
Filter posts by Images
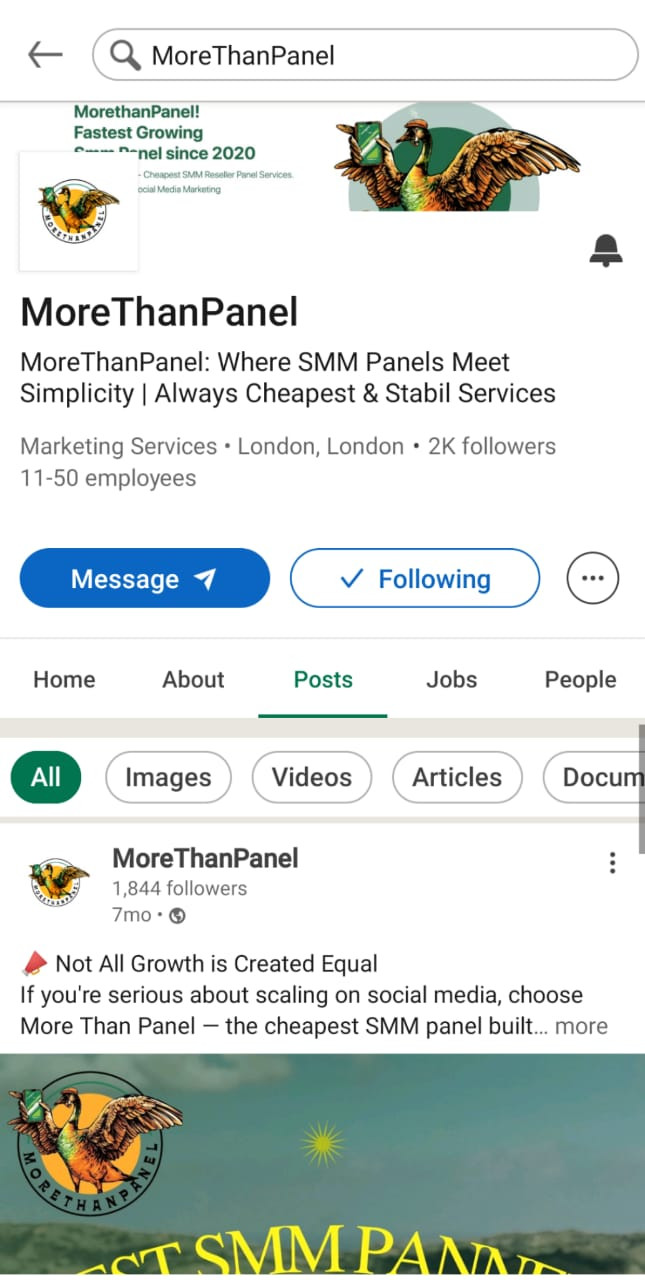point(168,777)
